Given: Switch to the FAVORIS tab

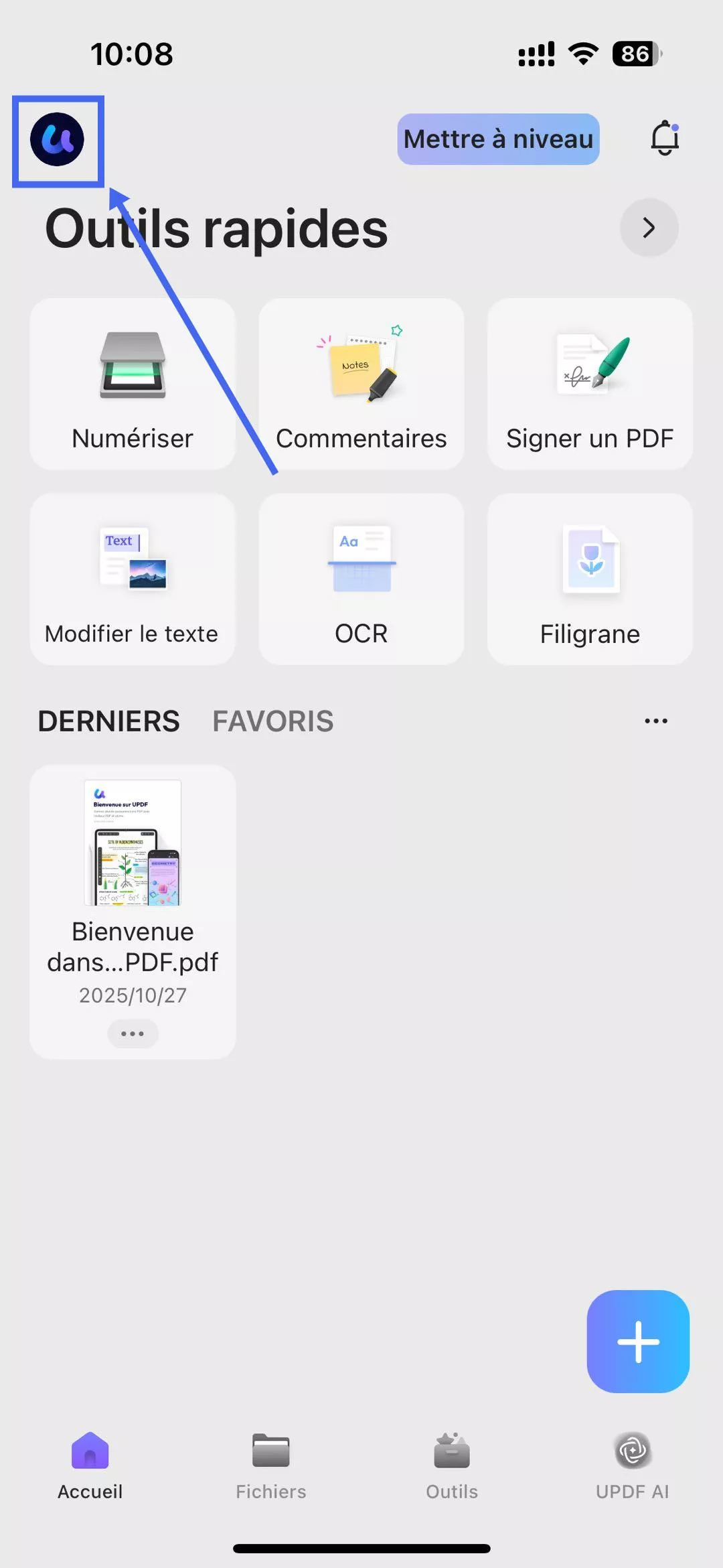Looking at the screenshot, I should [x=273, y=720].
